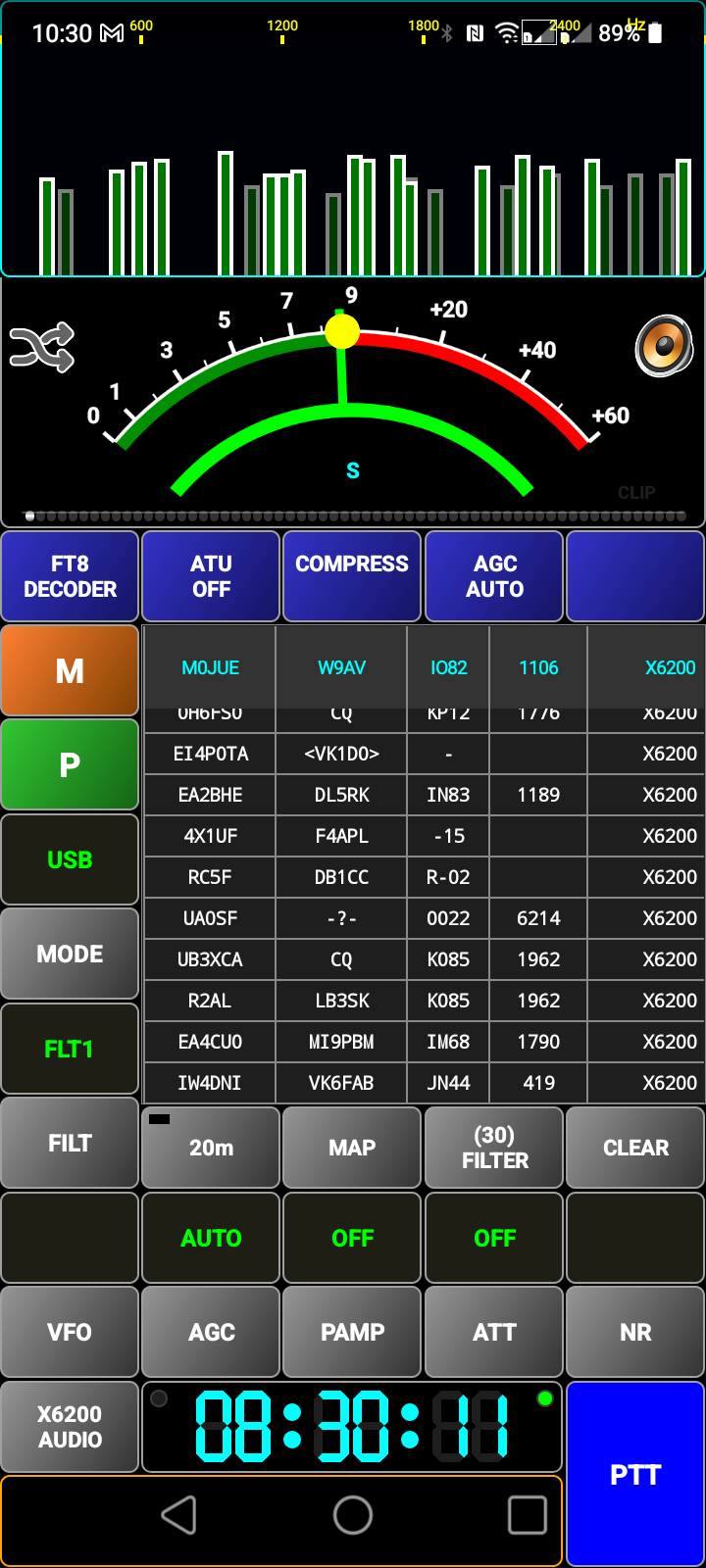Toggle the ATU OFF button
Screen dimensions: 706x1568
point(211,576)
